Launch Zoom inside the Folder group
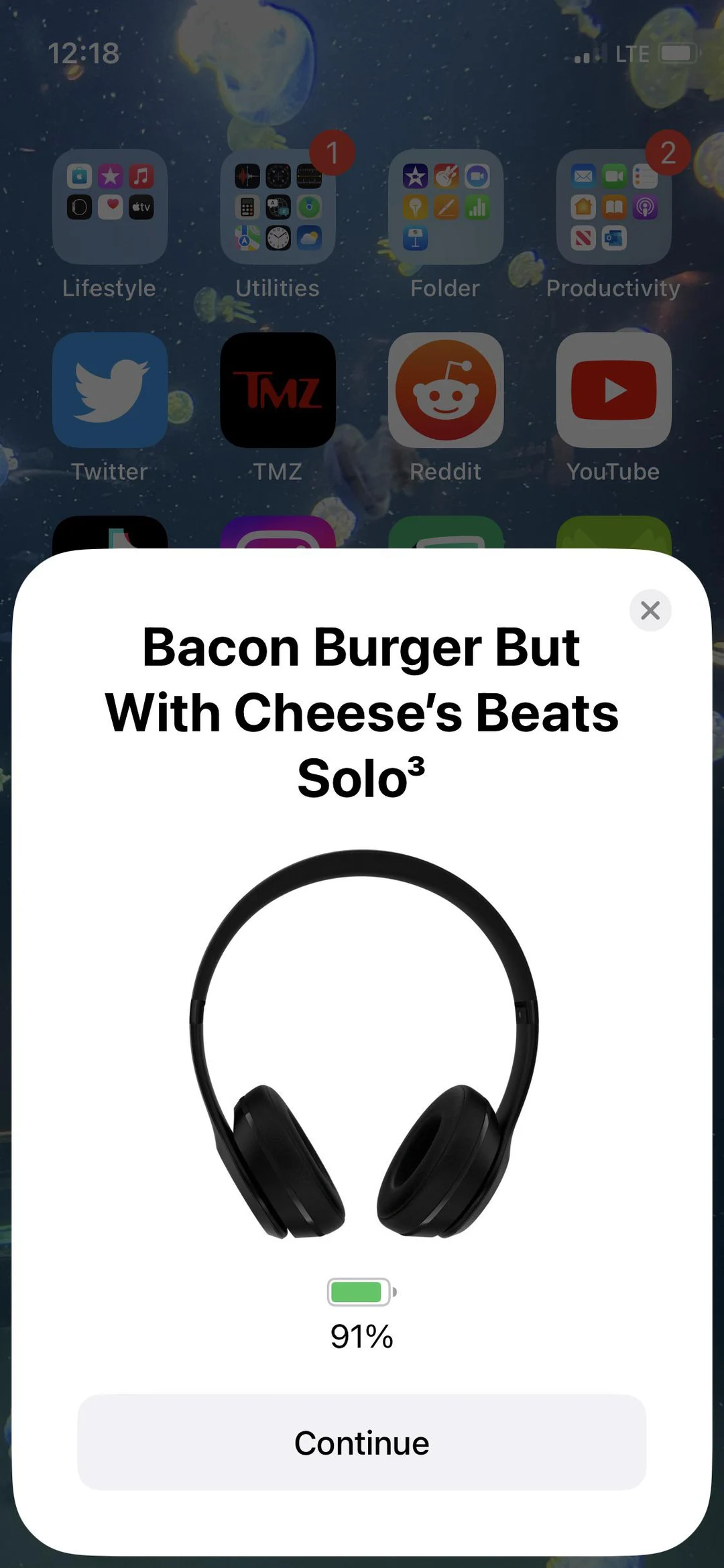Viewport: 724px width, 1568px height. coord(477,176)
